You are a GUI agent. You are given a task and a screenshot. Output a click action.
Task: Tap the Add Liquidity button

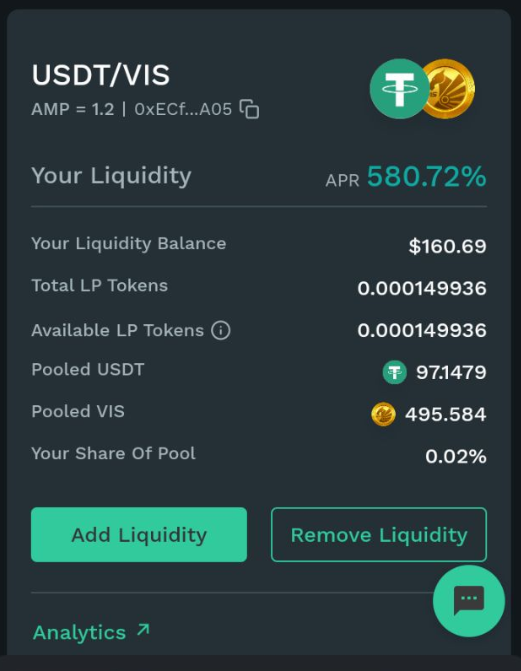pos(139,534)
